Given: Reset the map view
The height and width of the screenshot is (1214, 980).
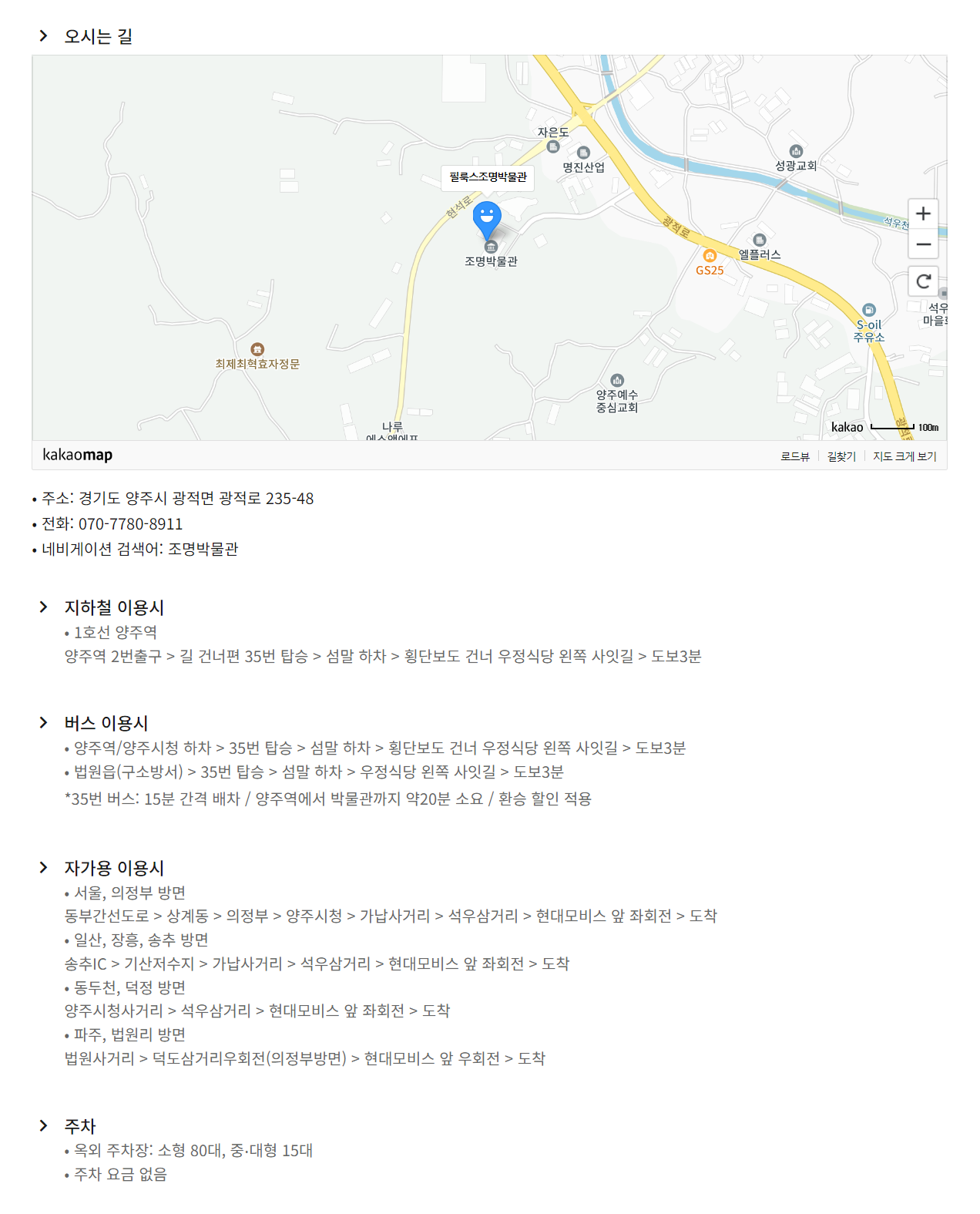Looking at the screenshot, I should click(x=923, y=281).
